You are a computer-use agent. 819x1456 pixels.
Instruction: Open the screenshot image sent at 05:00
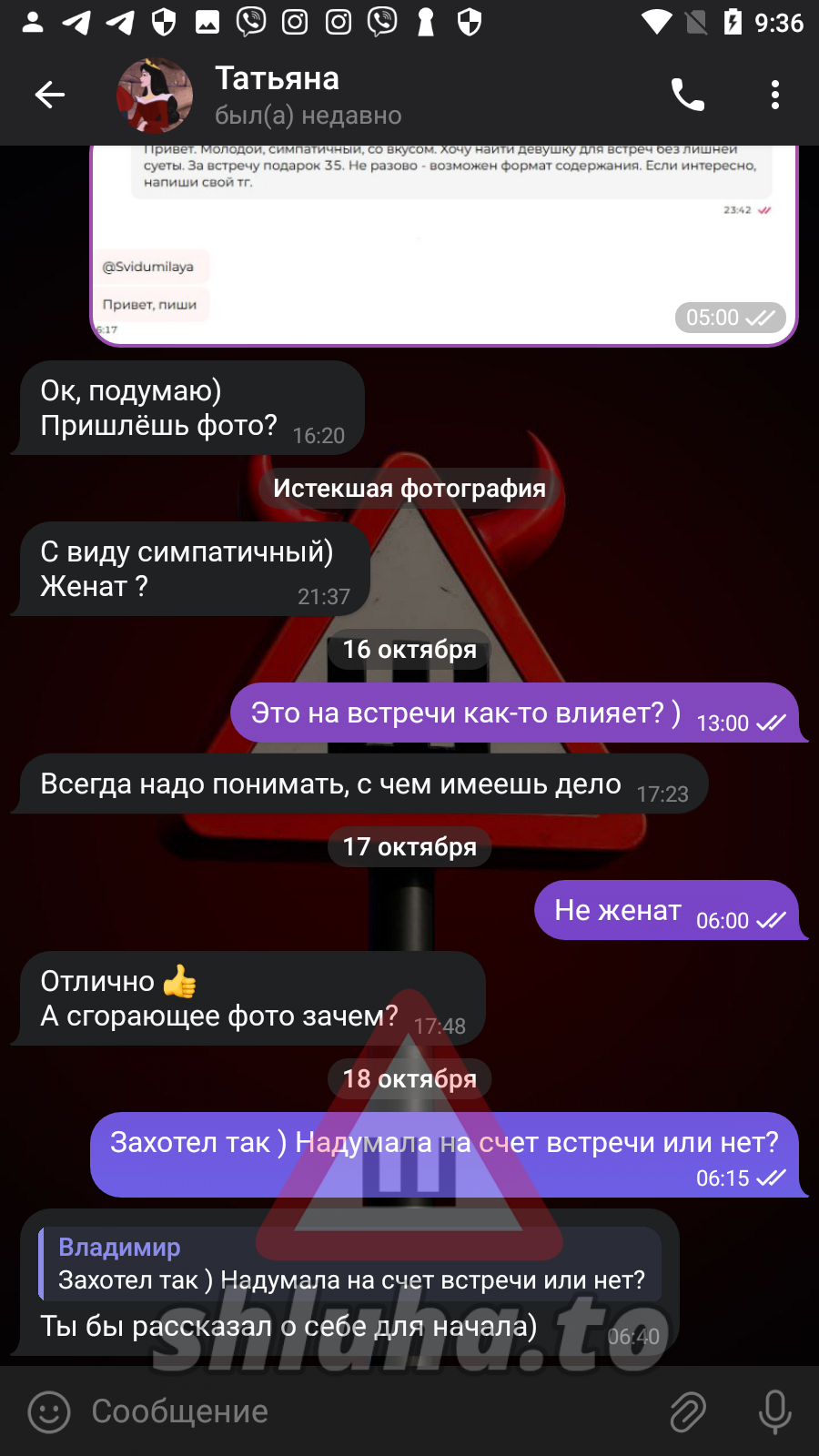coord(443,246)
